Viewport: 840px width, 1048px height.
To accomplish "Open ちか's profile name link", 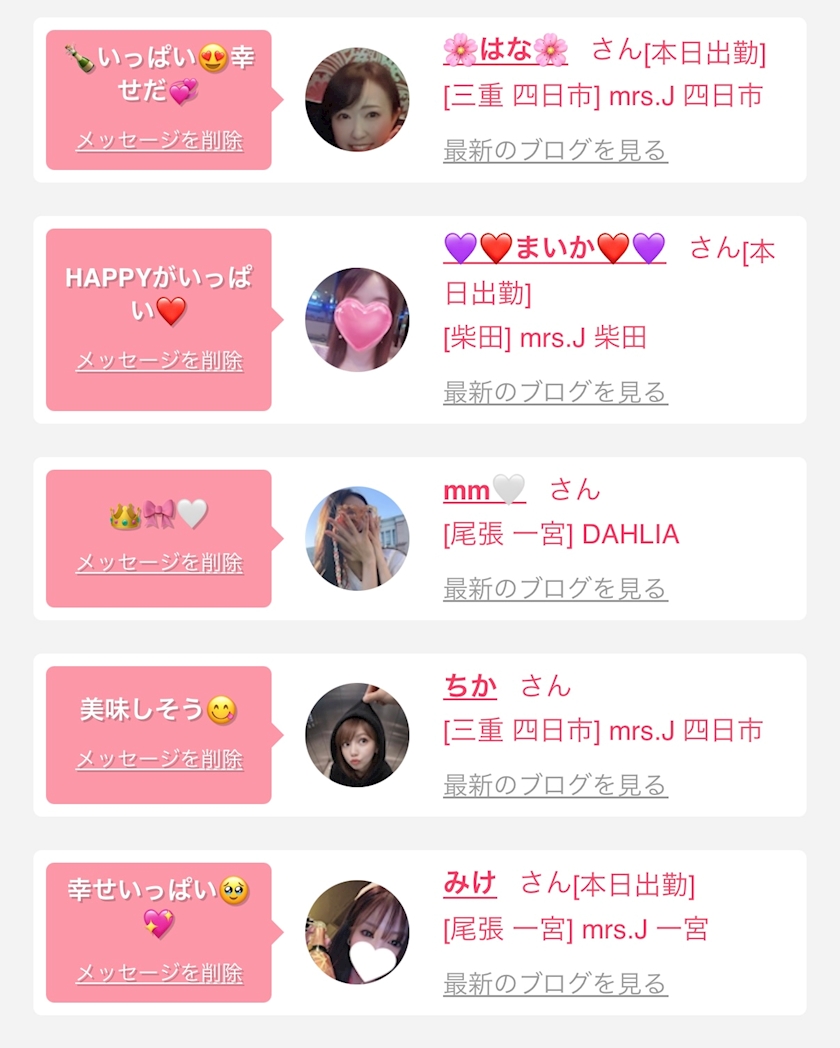I will coord(470,686).
